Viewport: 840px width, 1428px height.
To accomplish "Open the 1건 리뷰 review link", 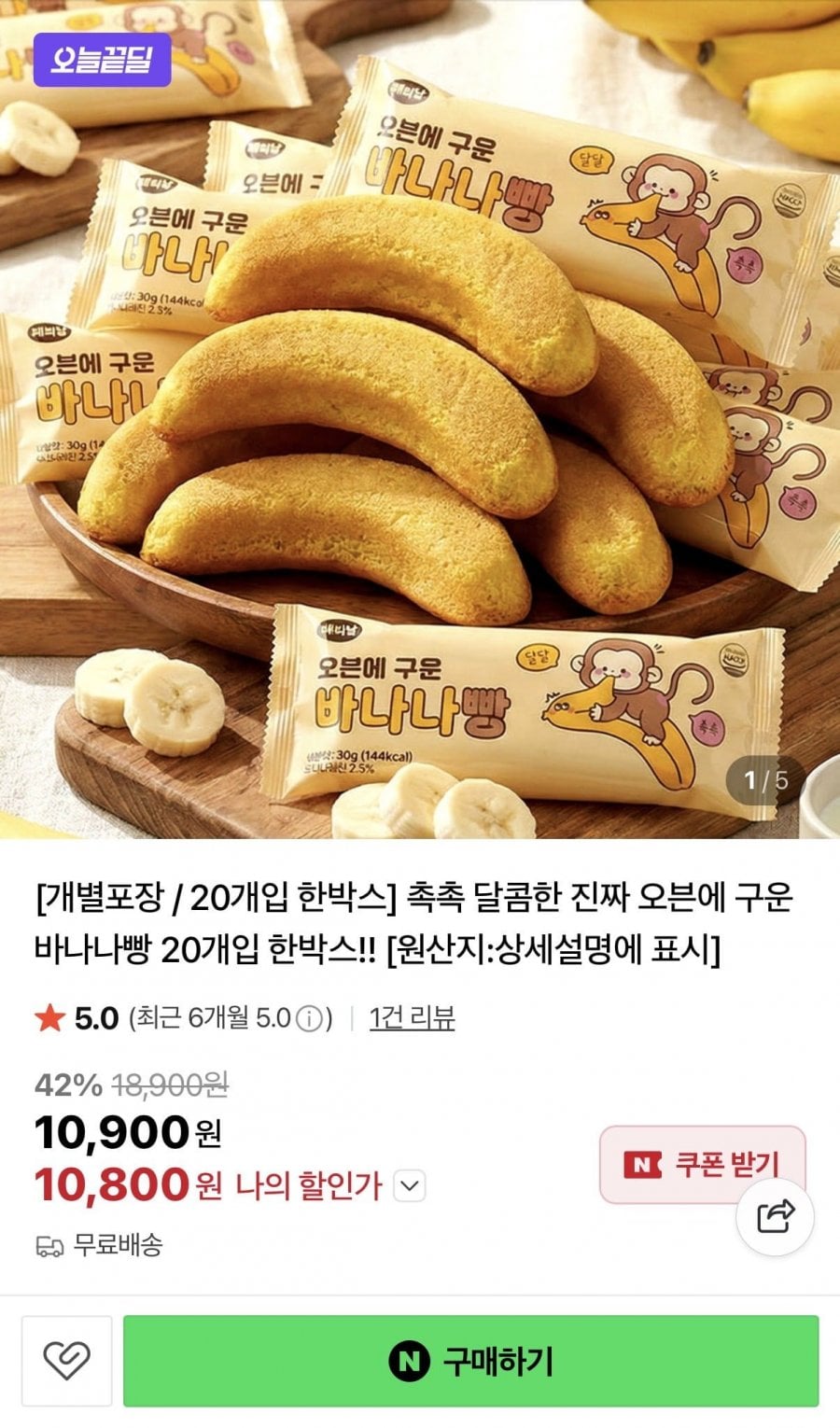I will [x=412, y=1017].
